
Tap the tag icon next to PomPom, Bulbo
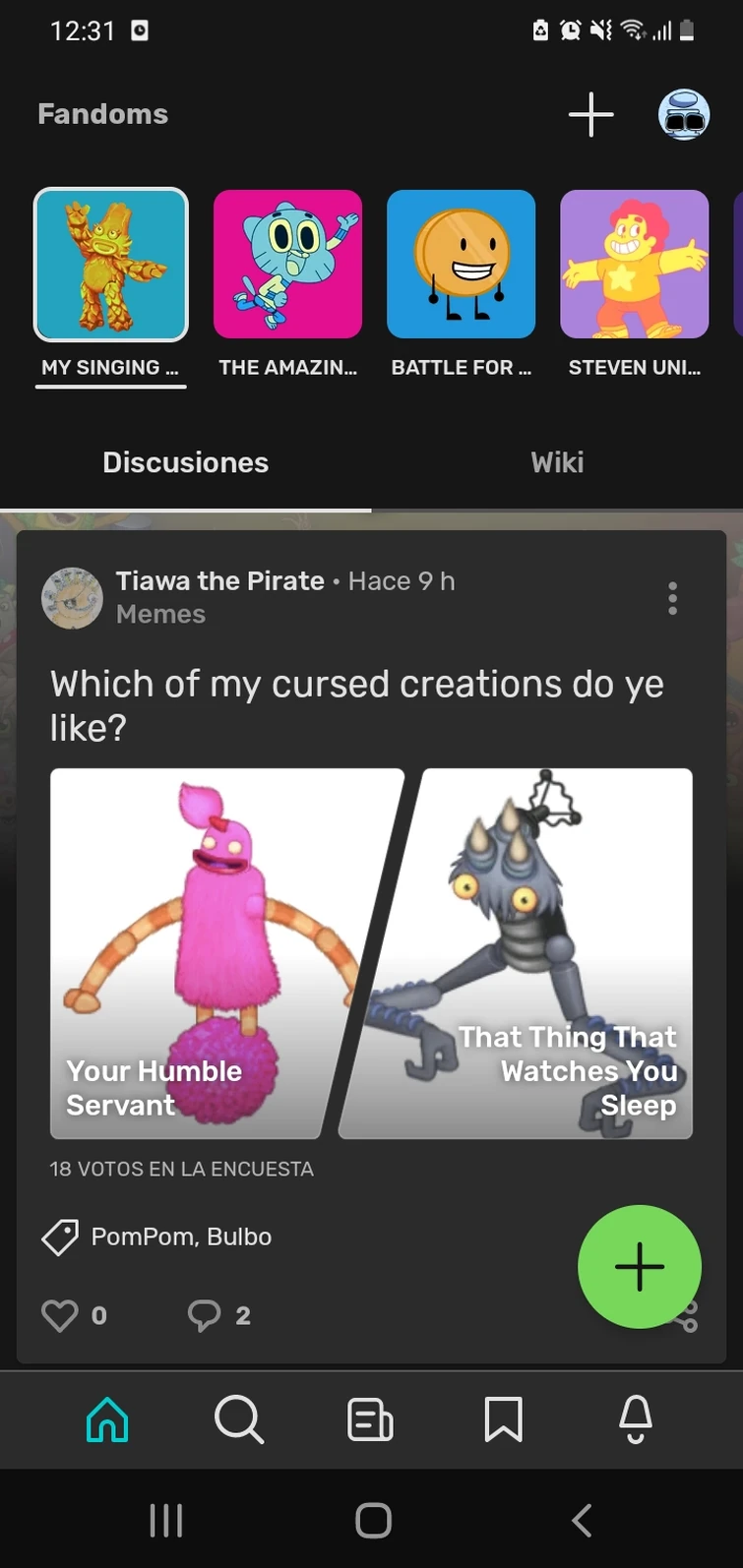coord(59,1236)
